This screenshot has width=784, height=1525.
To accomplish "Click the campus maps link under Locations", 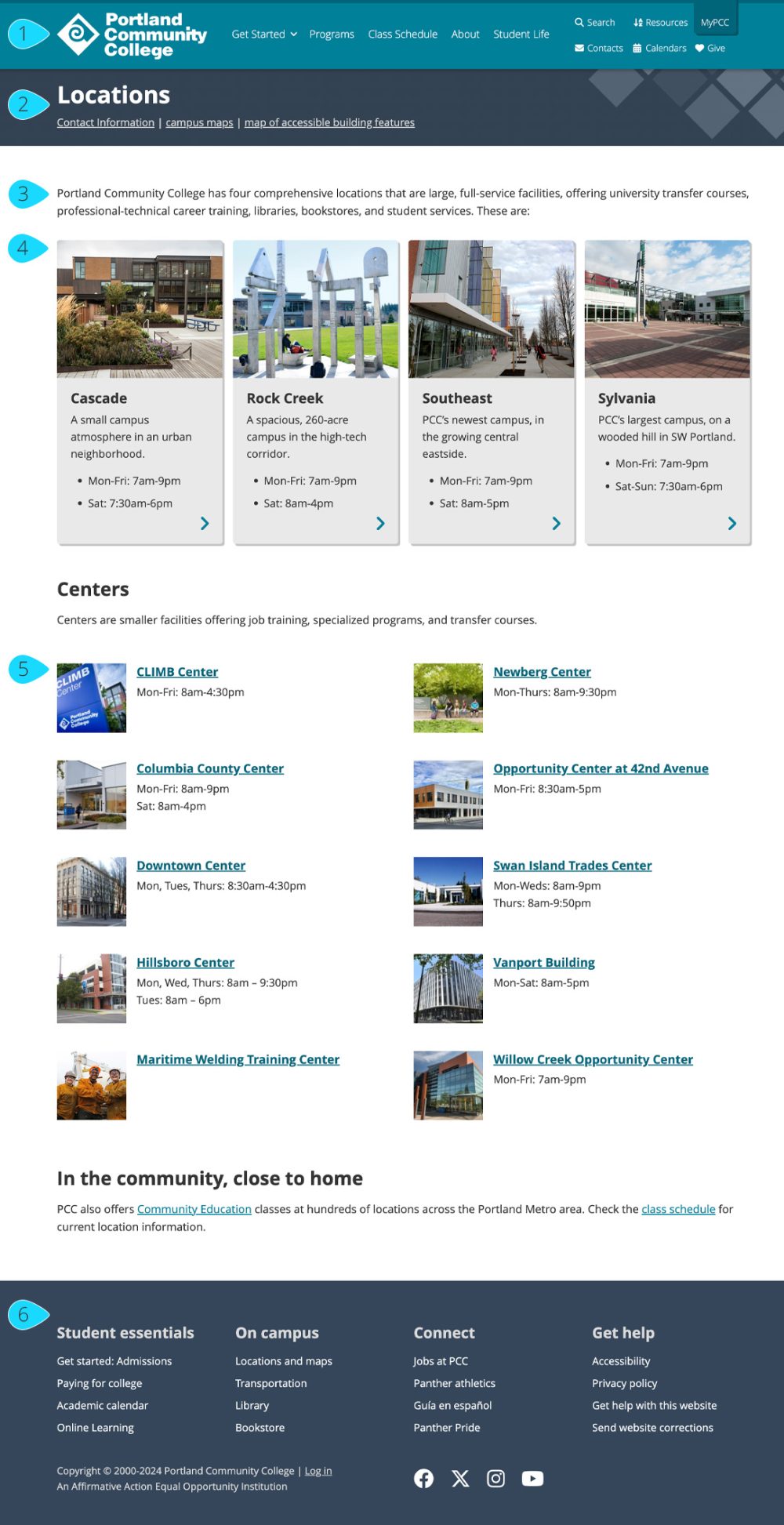I will [x=199, y=122].
